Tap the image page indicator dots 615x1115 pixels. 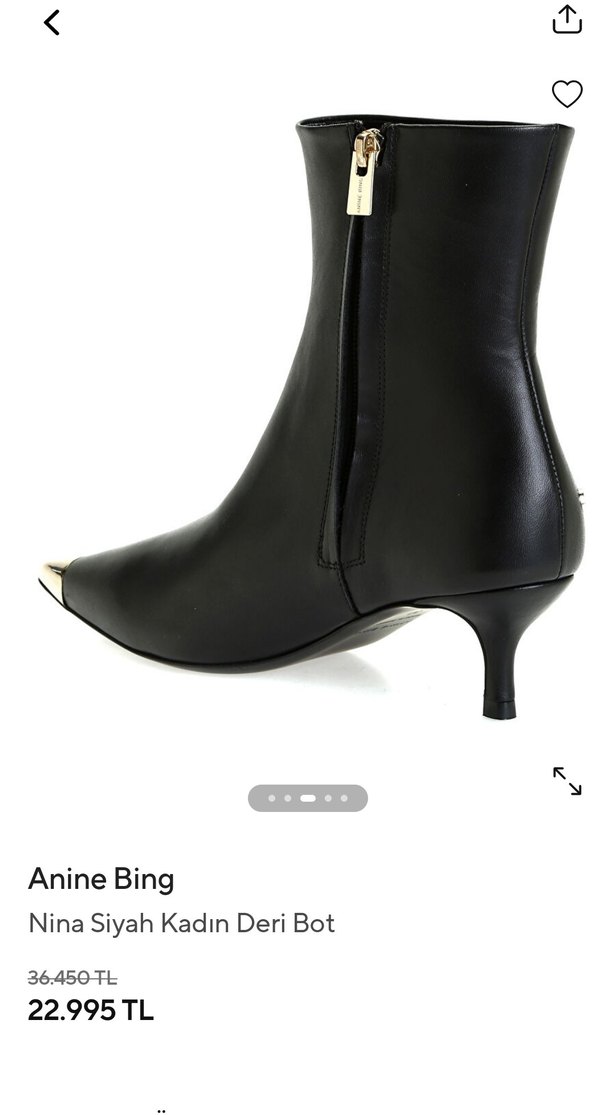[308, 798]
